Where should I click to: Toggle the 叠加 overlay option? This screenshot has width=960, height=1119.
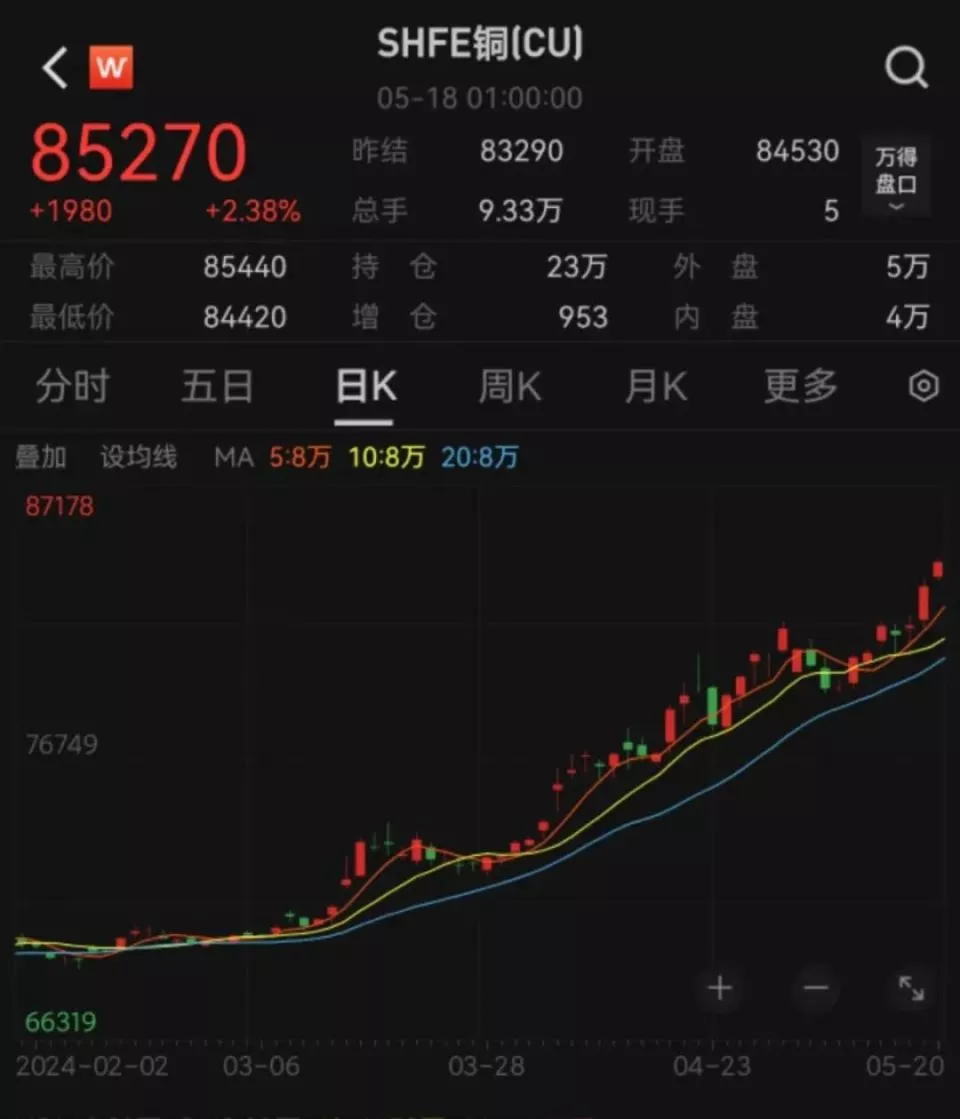tap(41, 457)
